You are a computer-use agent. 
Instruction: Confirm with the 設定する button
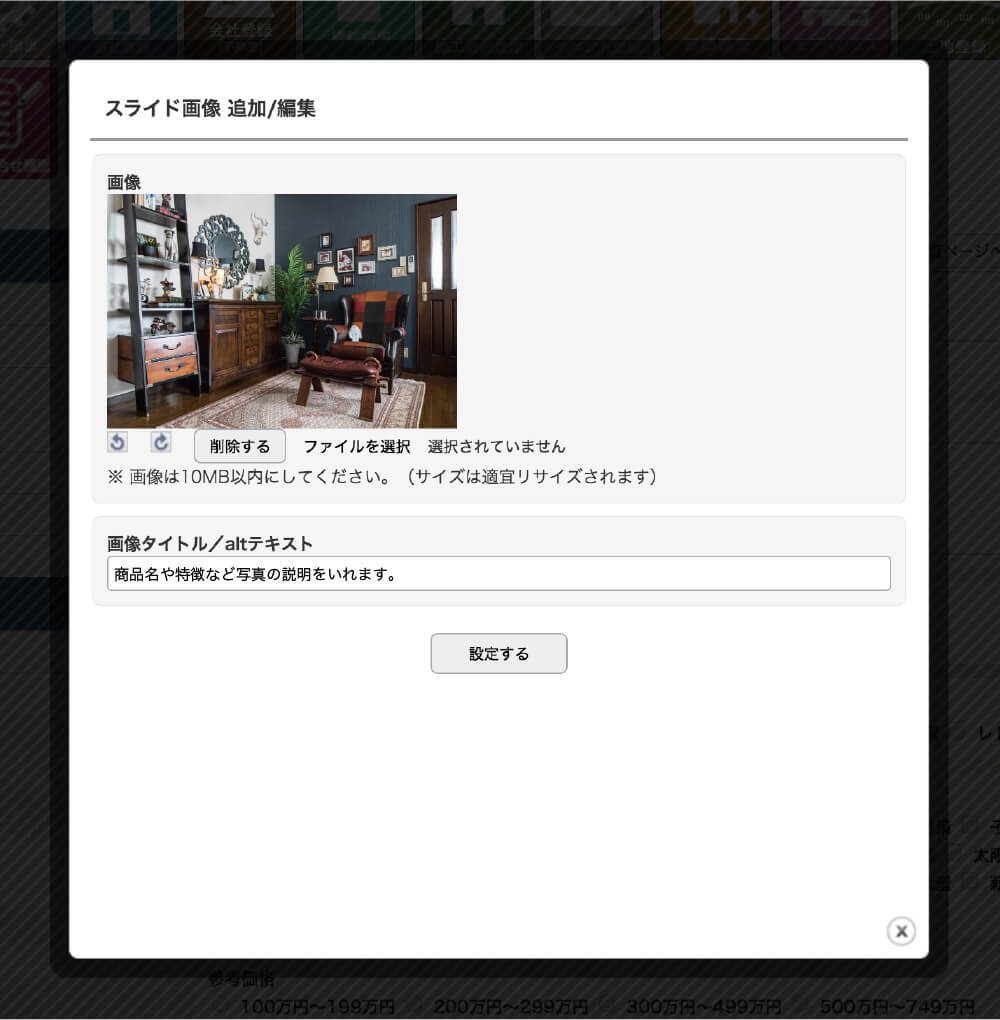coord(499,654)
